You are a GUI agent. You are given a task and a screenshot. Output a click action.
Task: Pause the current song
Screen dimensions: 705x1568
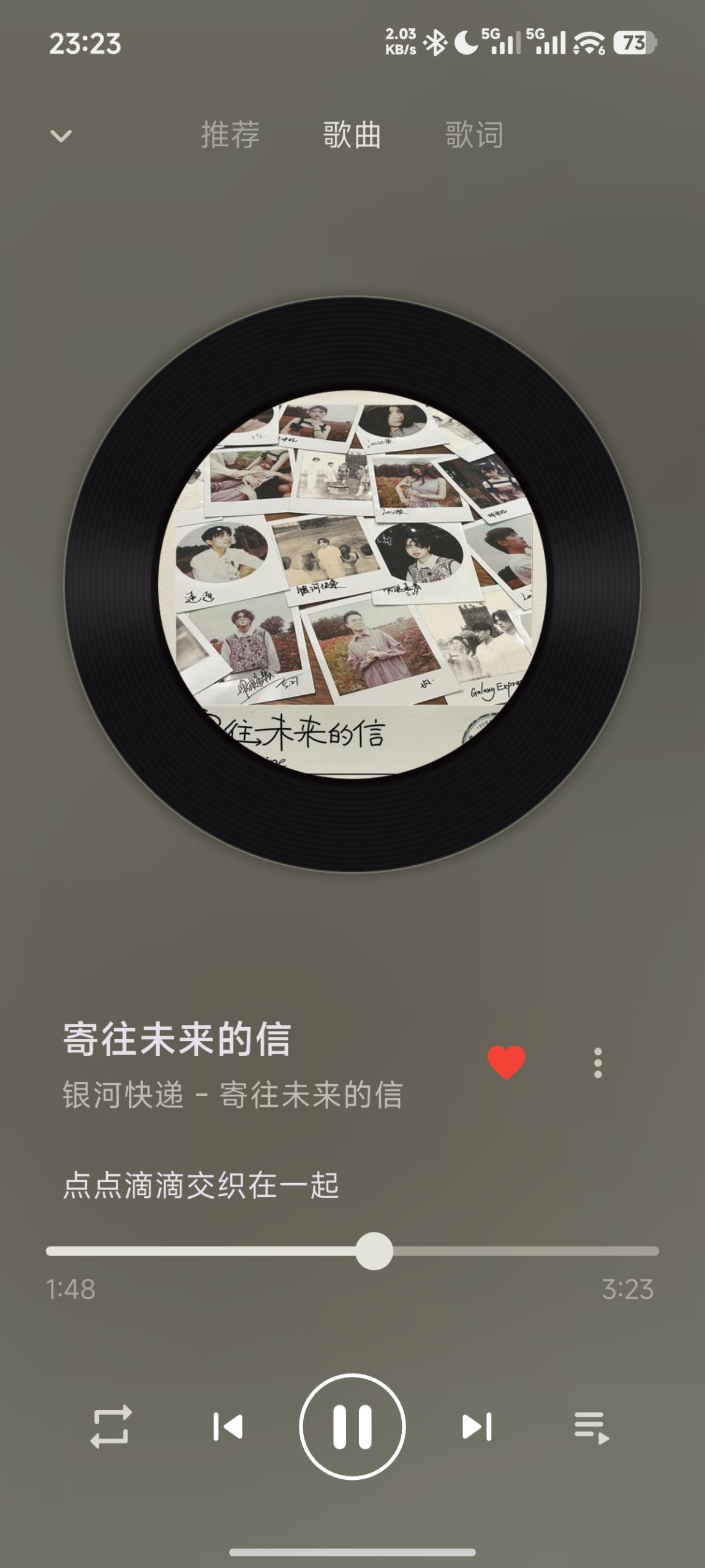[x=352, y=1427]
